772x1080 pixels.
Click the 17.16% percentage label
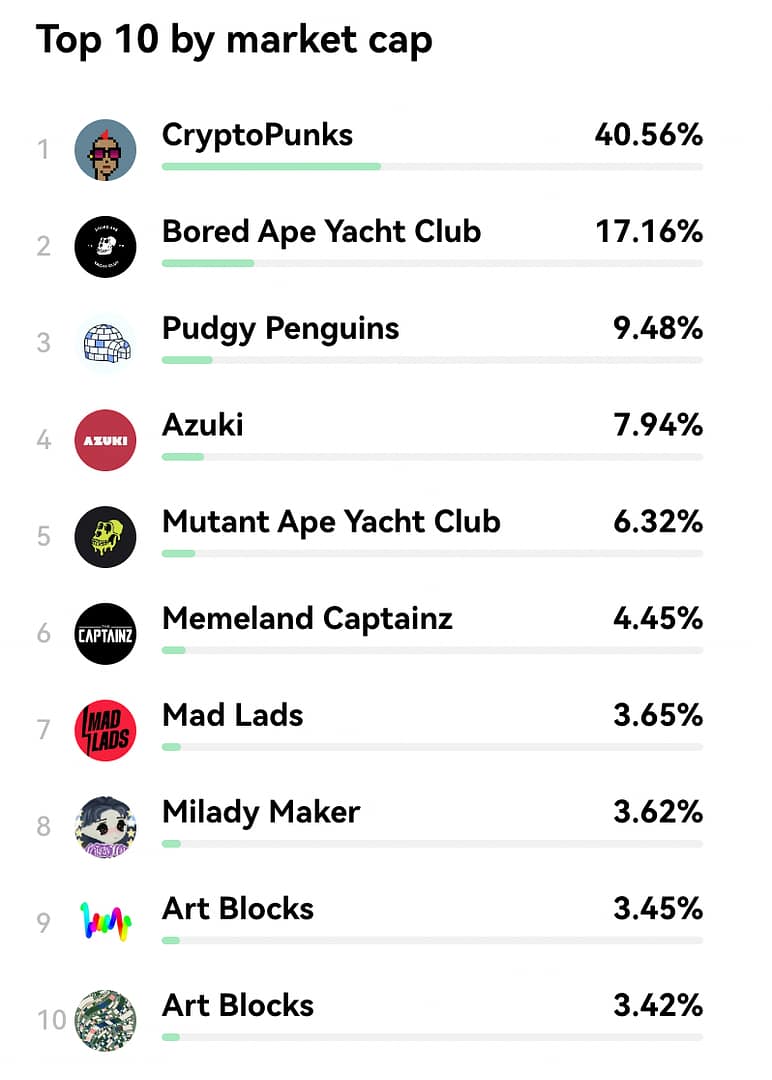tap(651, 232)
